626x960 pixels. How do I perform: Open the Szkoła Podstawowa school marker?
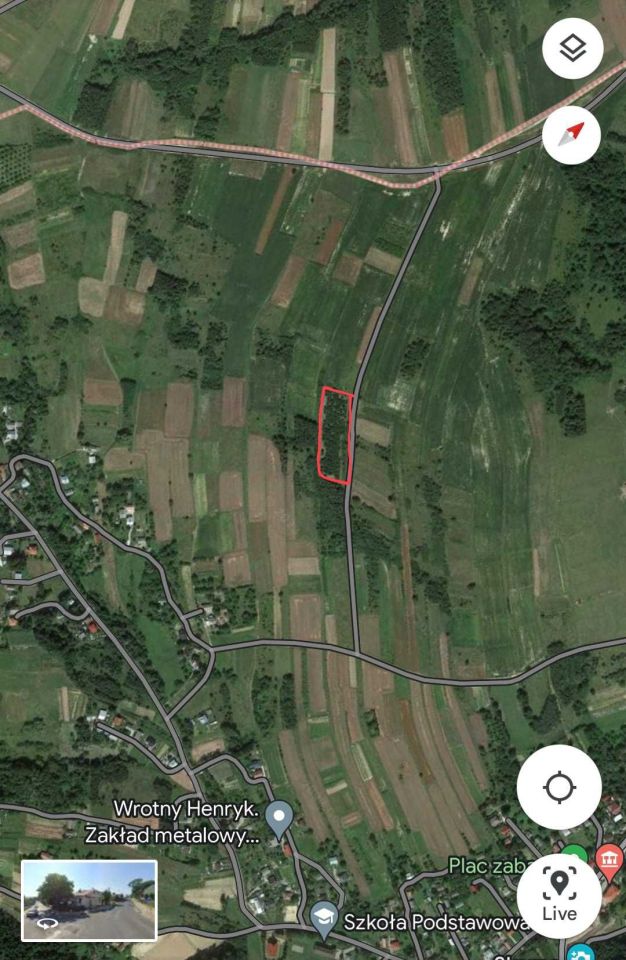pyautogui.click(x=323, y=916)
